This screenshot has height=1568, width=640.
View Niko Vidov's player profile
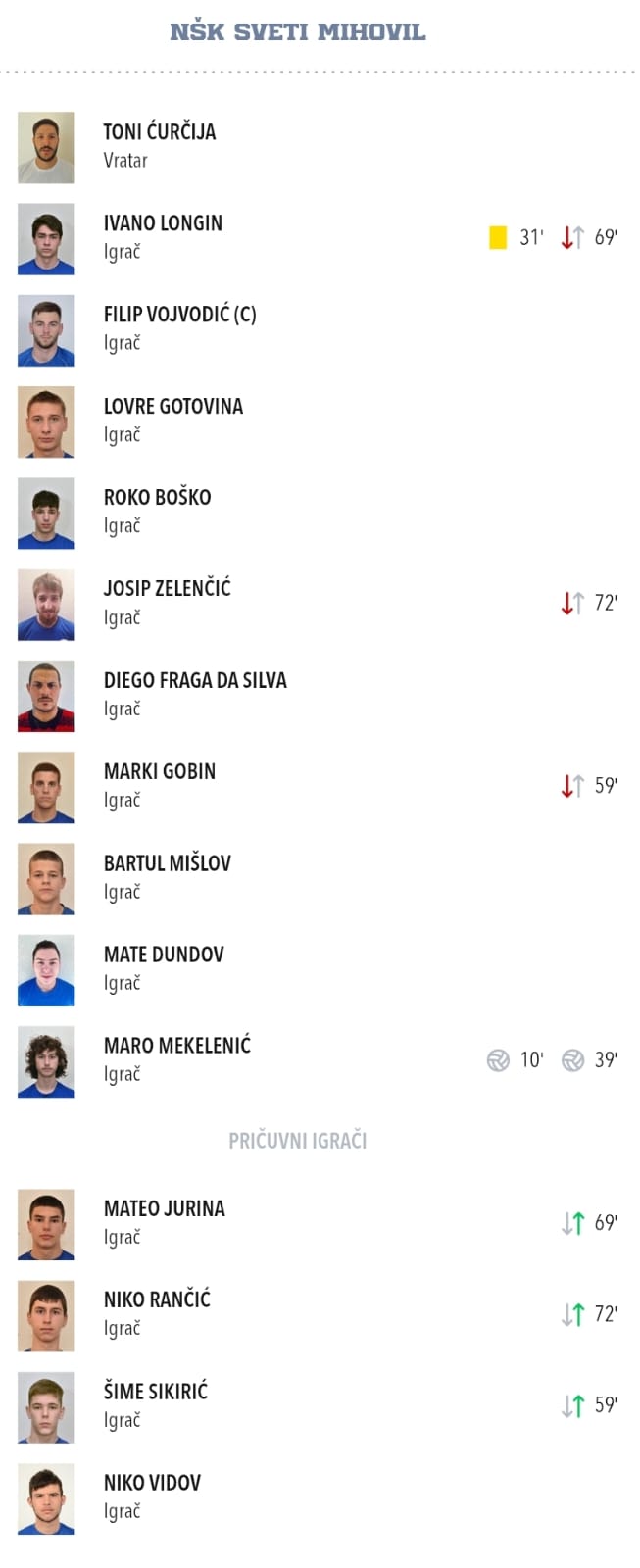tap(152, 1484)
